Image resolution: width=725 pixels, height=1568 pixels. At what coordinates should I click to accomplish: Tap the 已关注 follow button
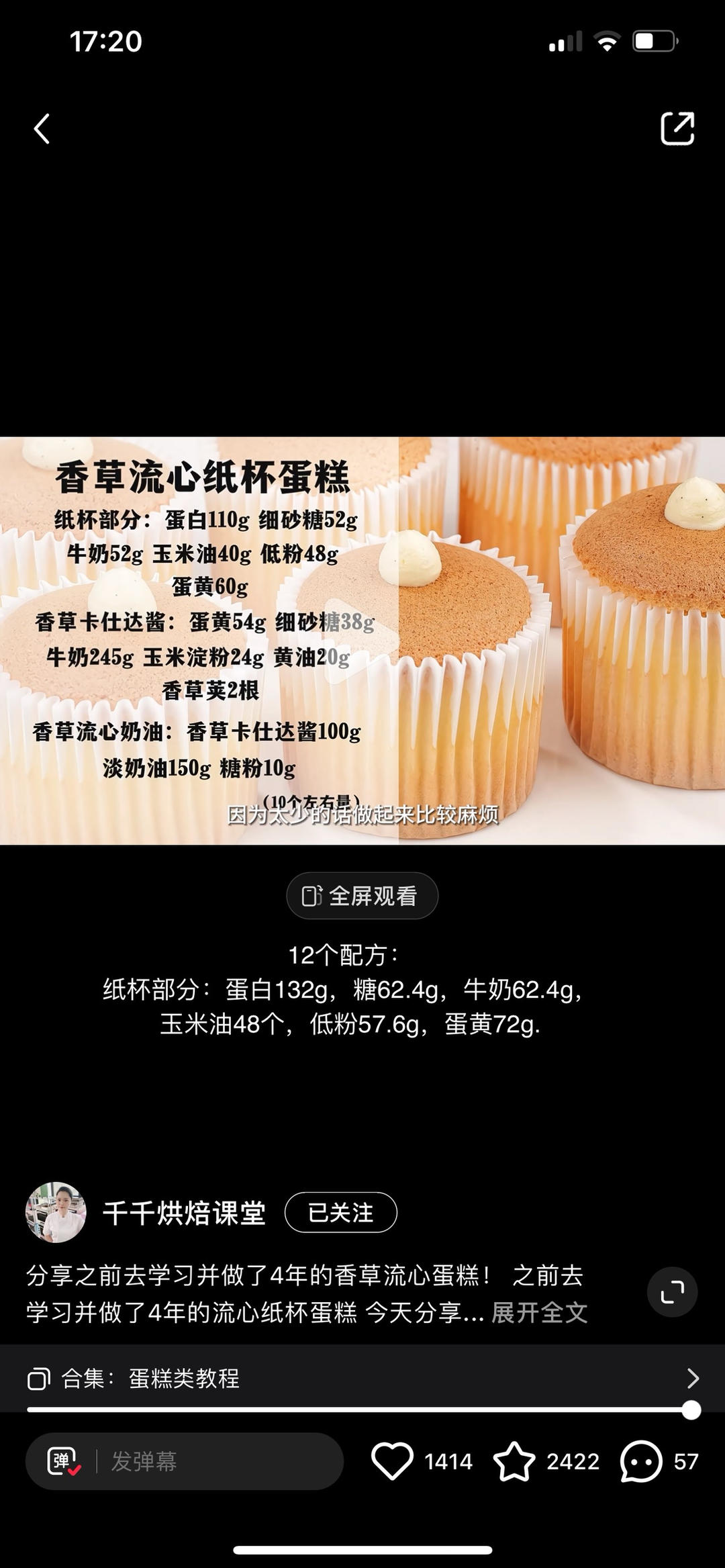pos(340,1212)
